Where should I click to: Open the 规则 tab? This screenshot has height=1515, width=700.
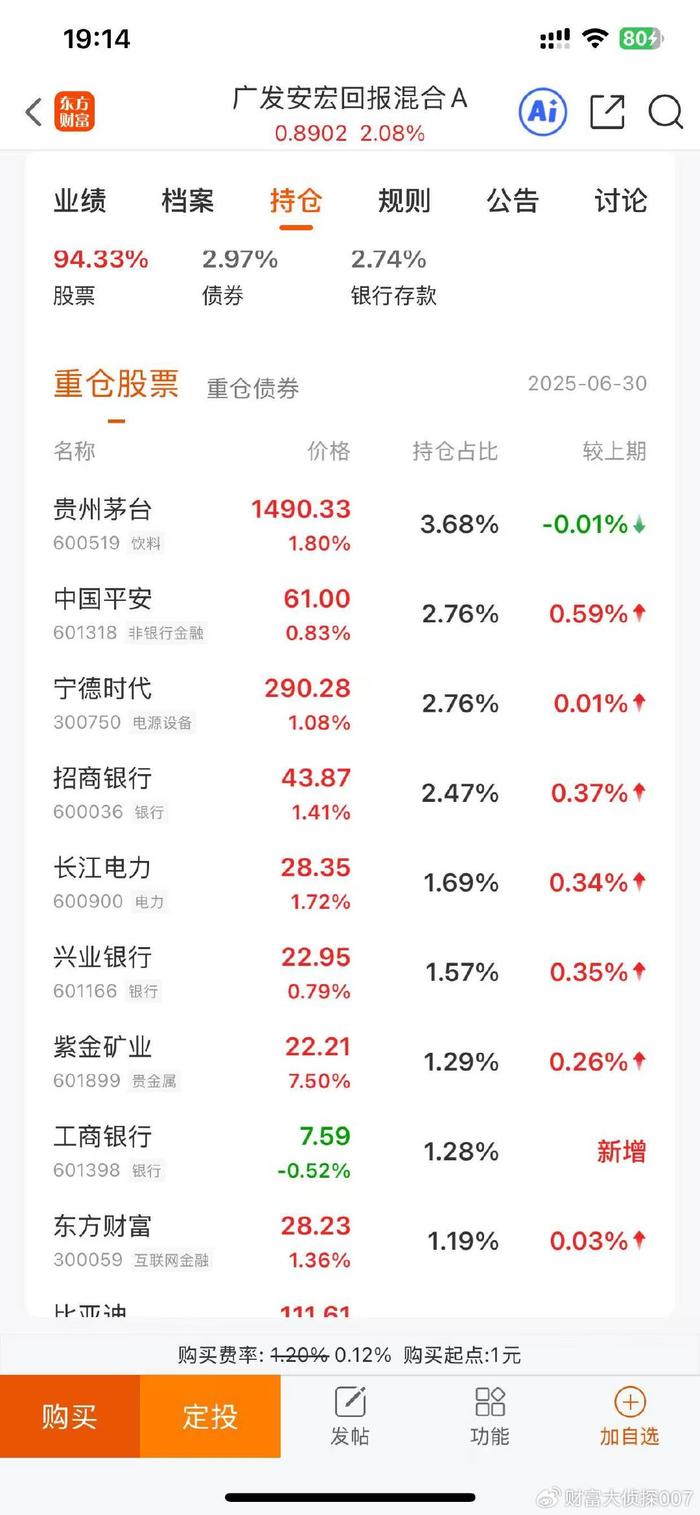click(x=404, y=201)
